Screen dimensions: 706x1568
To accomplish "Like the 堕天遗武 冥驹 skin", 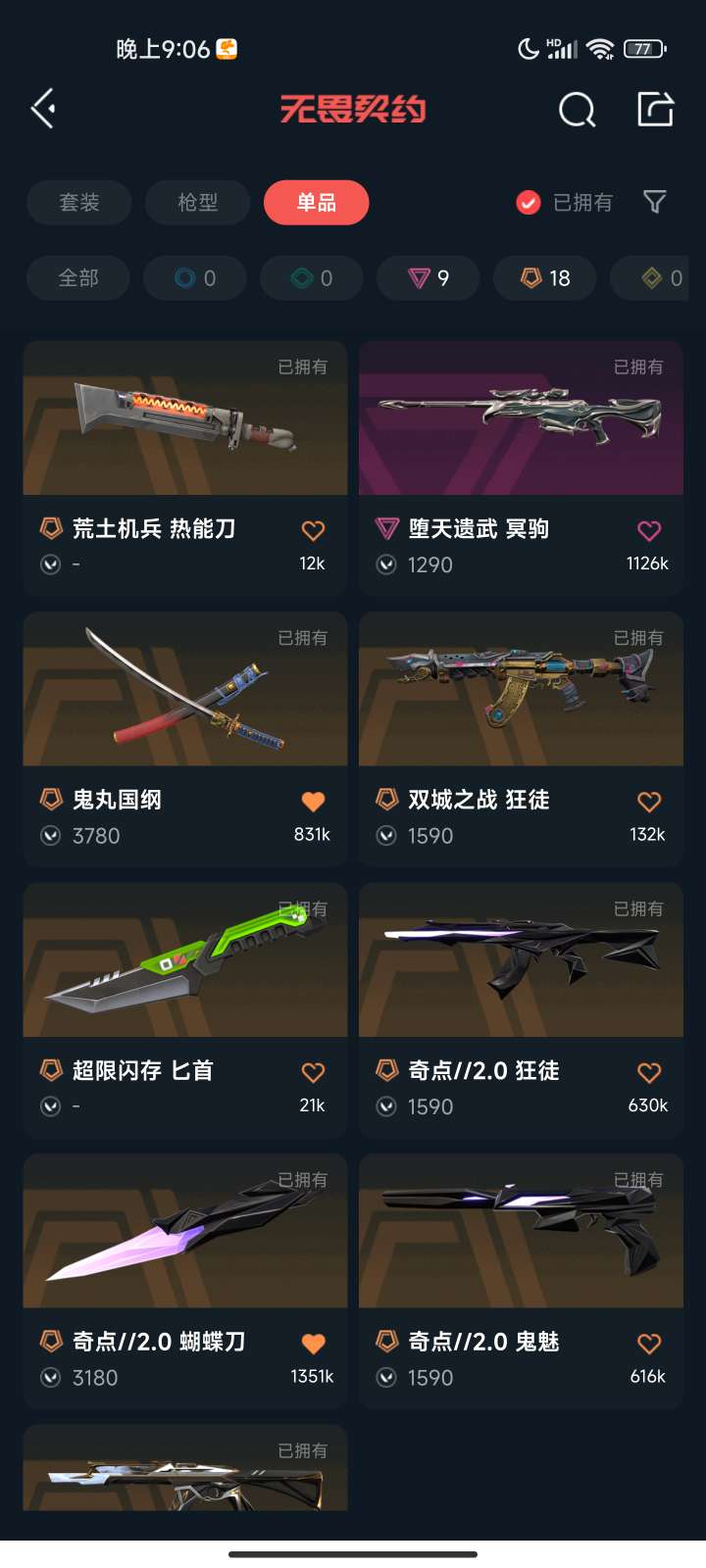I will coord(649,531).
